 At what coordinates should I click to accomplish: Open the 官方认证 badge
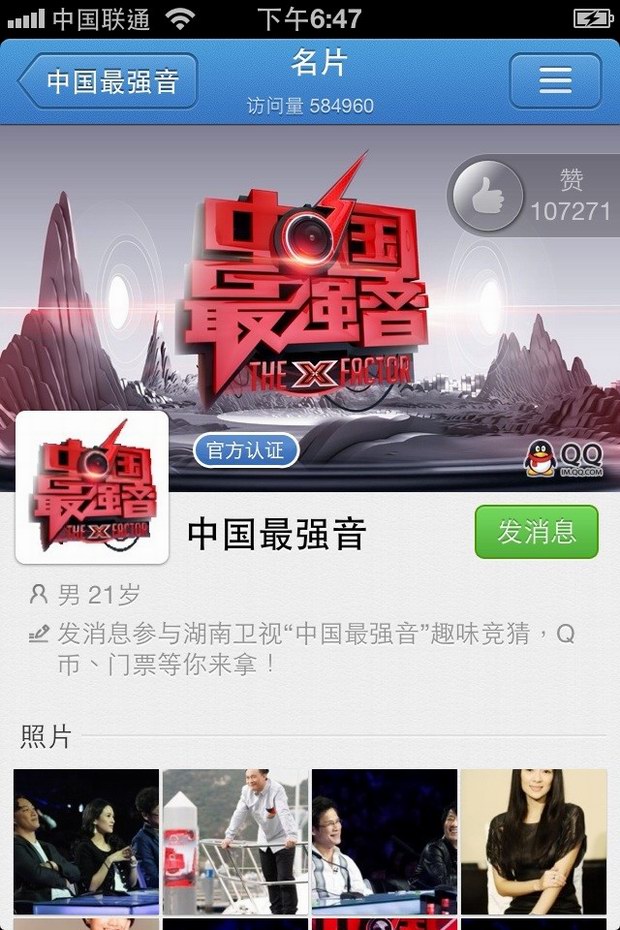point(246,450)
